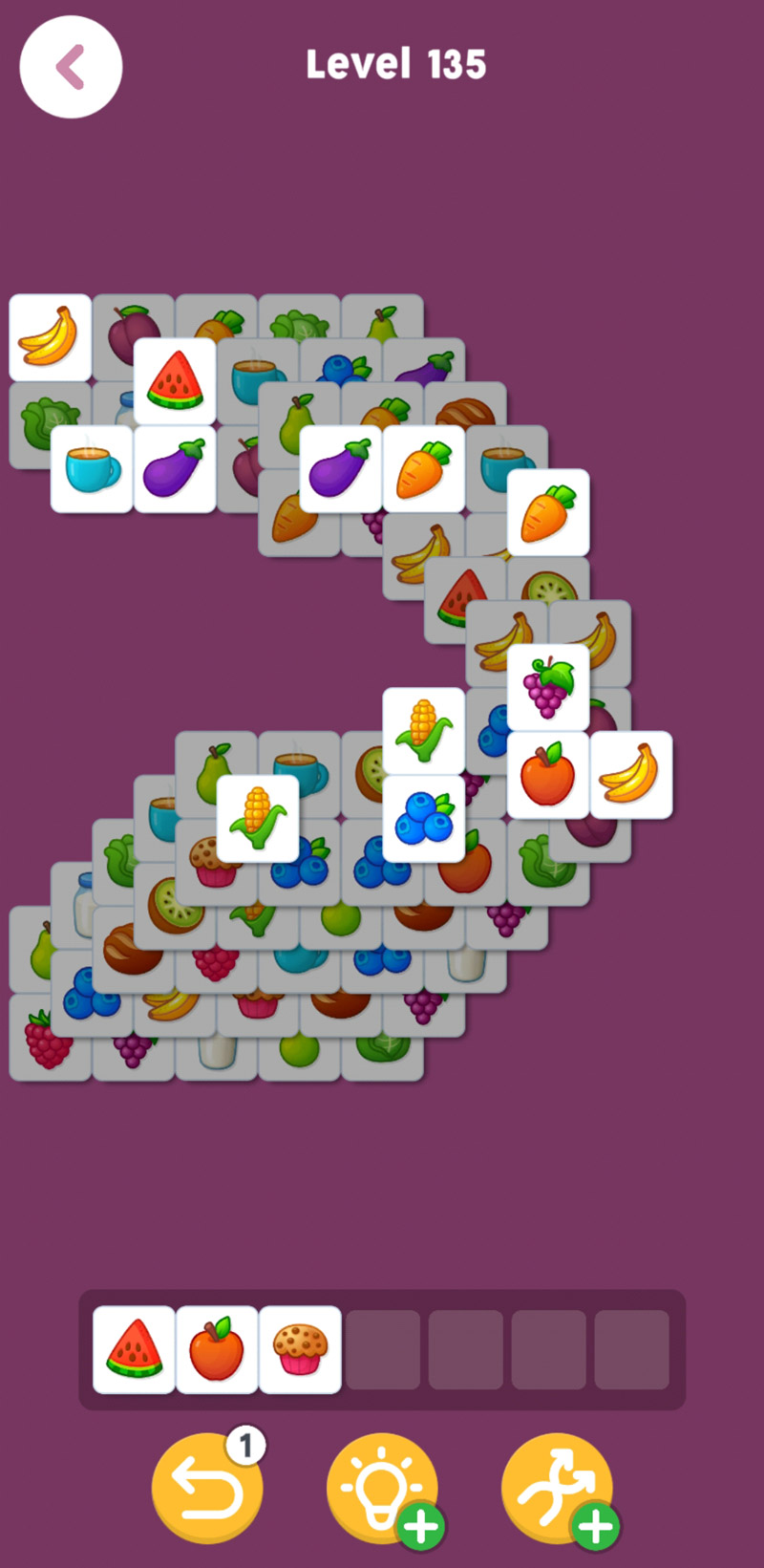
Task: Shuffle the tiles with the arrows button
Action: (557, 1488)
